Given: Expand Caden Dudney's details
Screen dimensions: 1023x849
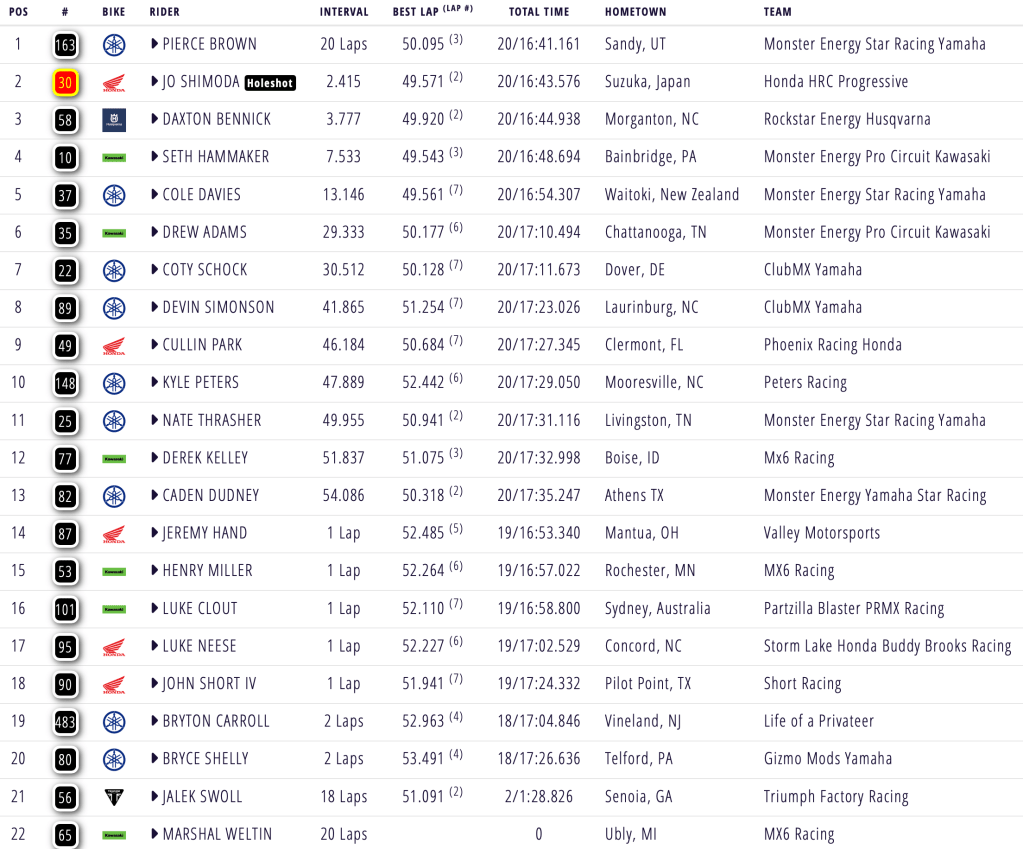Looking at the screenshot, I should 155,496.
